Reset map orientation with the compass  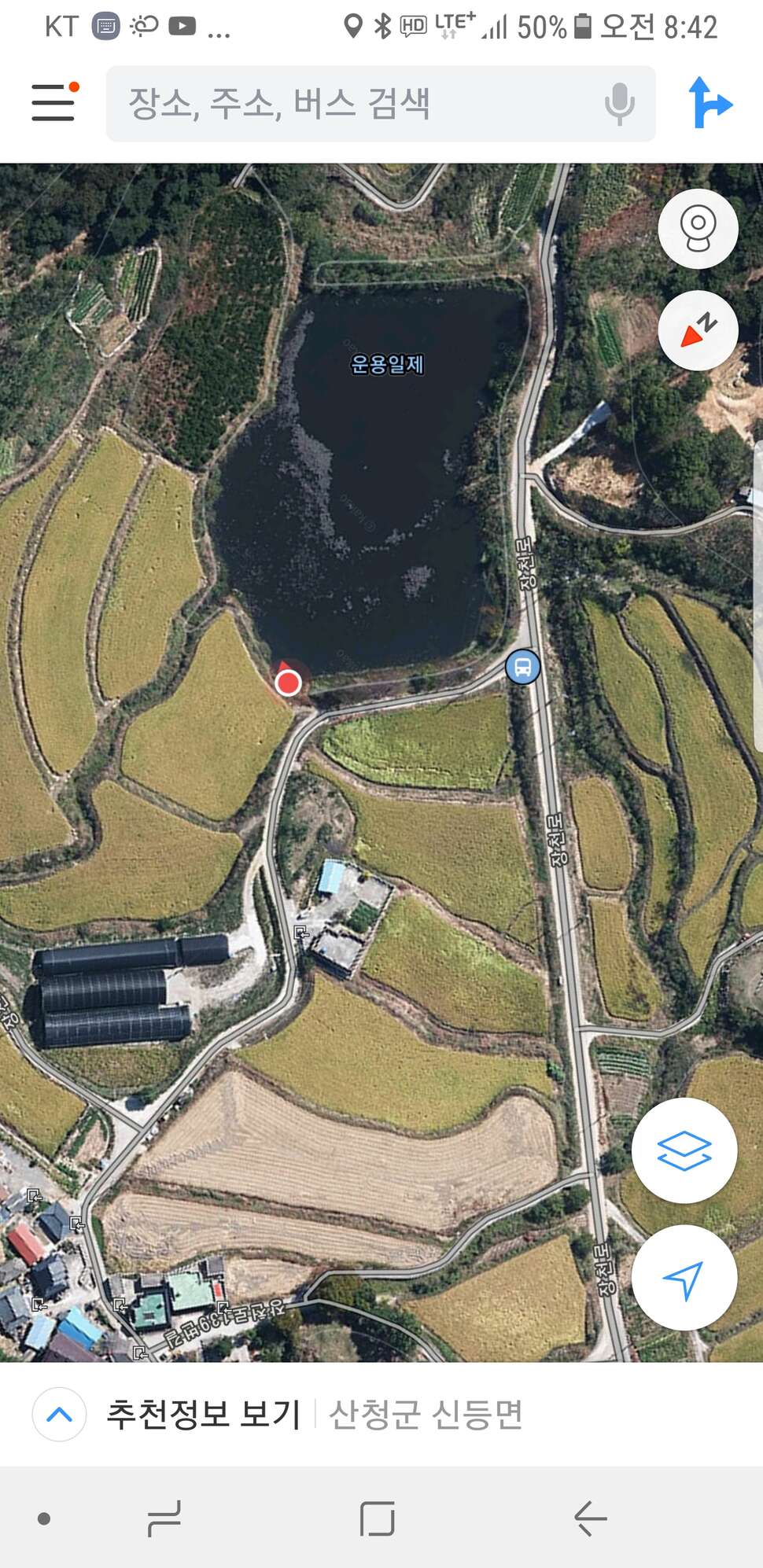[x=698, y=330]
